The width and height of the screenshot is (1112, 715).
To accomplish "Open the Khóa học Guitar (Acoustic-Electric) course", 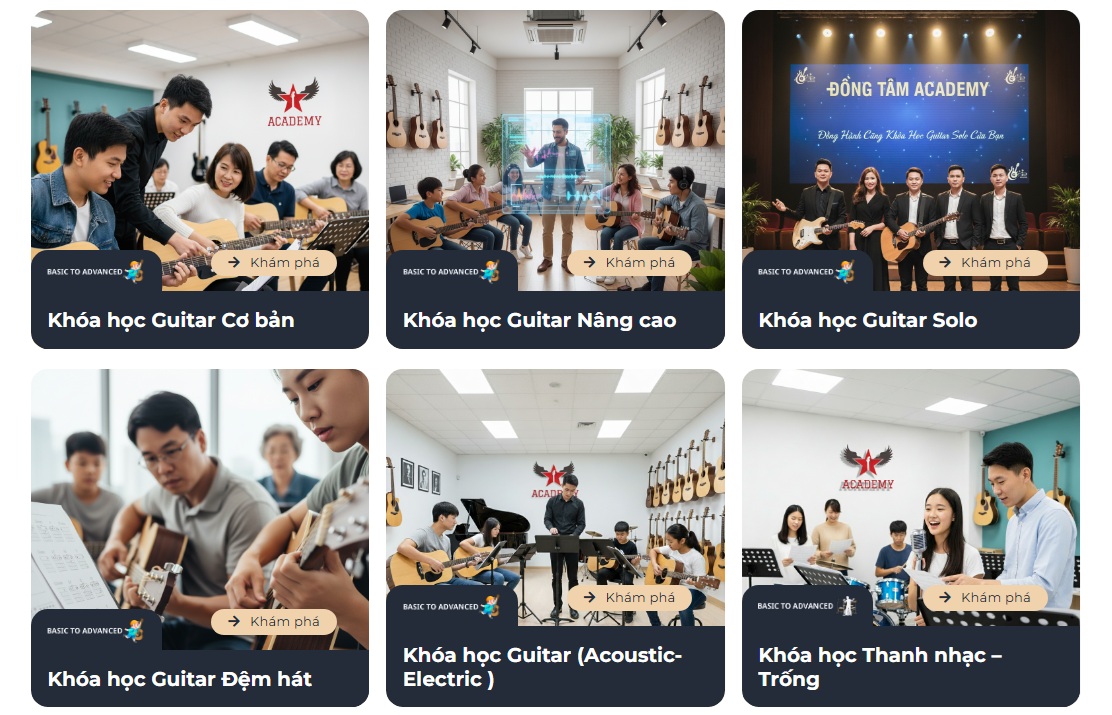I will tap(542, 667).
